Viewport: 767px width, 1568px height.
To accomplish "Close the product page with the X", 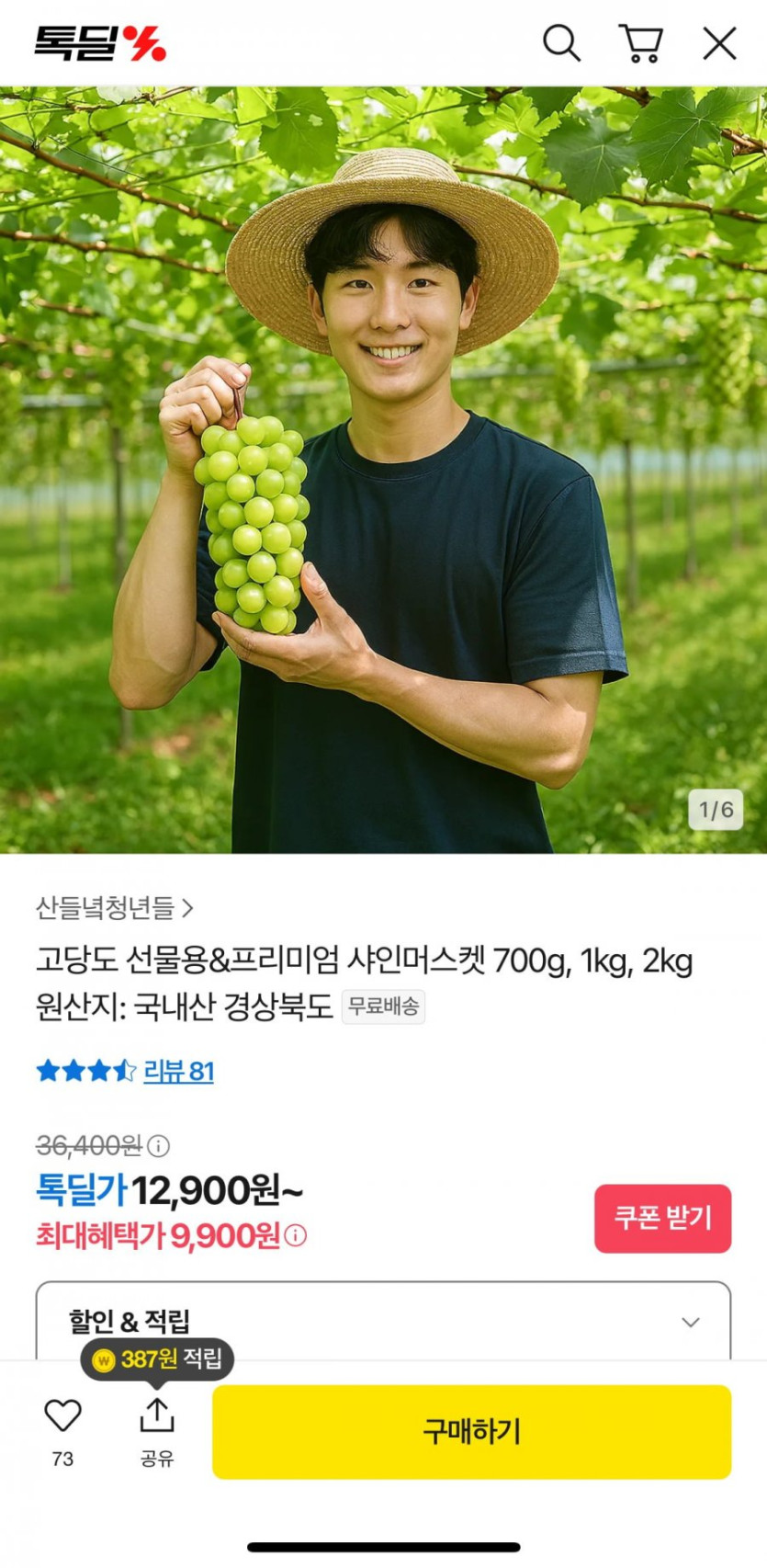I will [x=719, y=43].
